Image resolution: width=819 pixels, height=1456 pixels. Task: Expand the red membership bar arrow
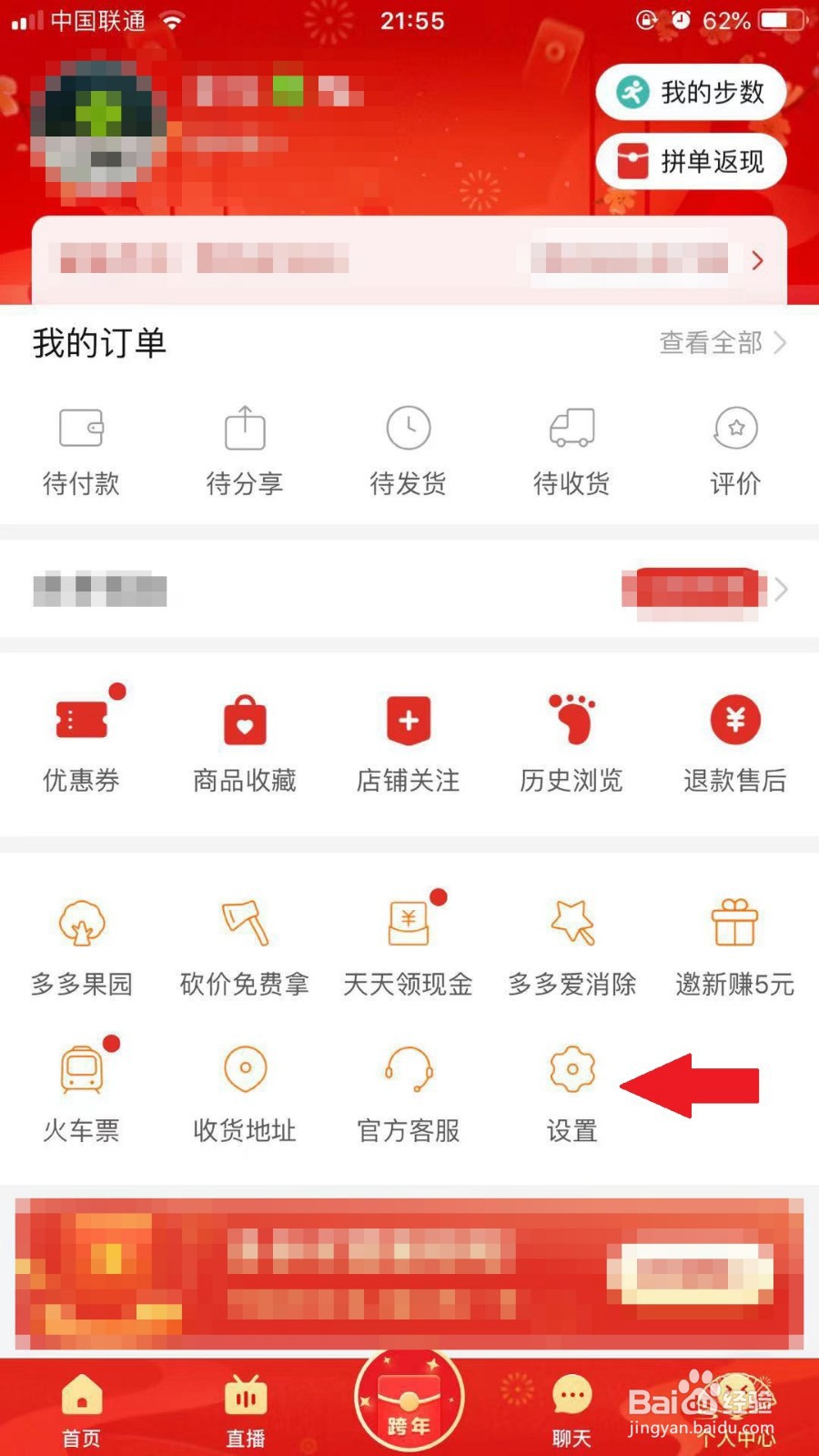(x=758, y=261)
